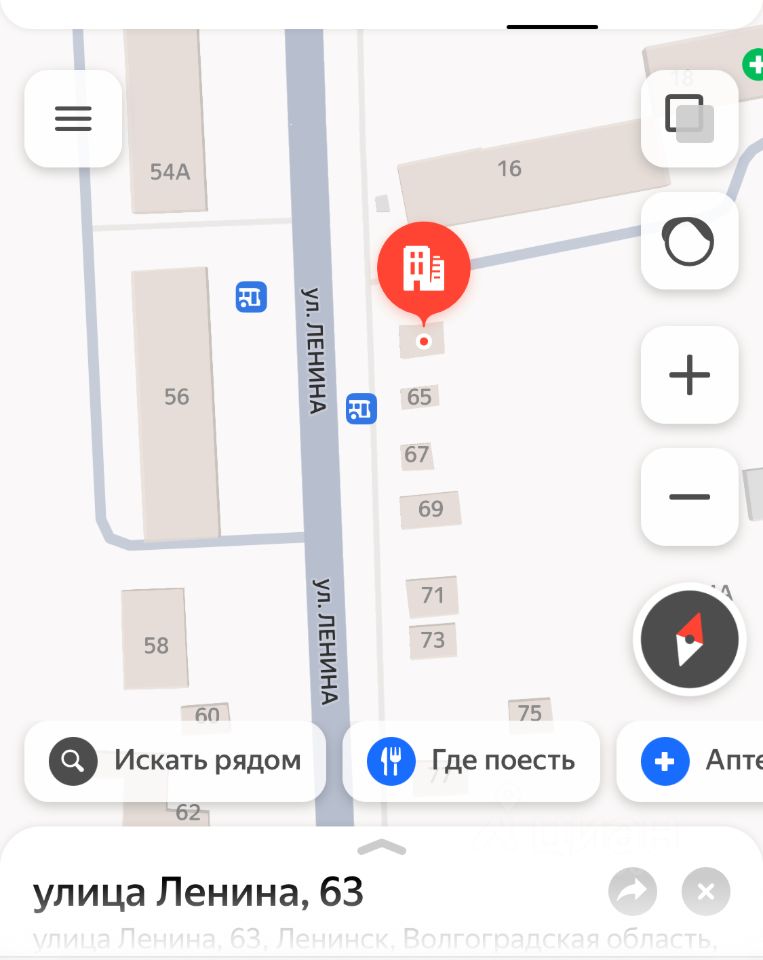Tap the red building pin on map
The width and height of the screenshot is (763, 960).
point(423,268)
